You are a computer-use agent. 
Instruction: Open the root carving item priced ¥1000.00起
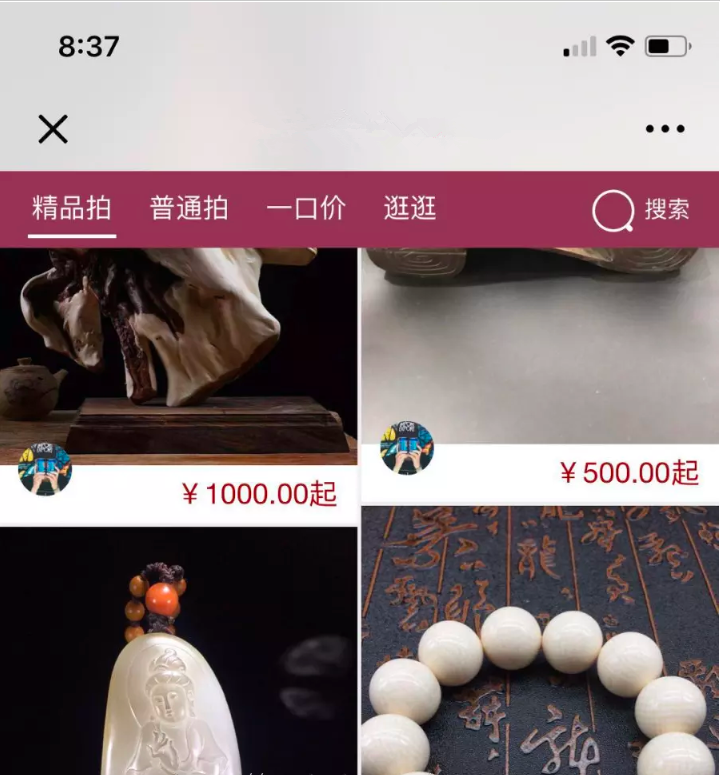coord(180,340)
